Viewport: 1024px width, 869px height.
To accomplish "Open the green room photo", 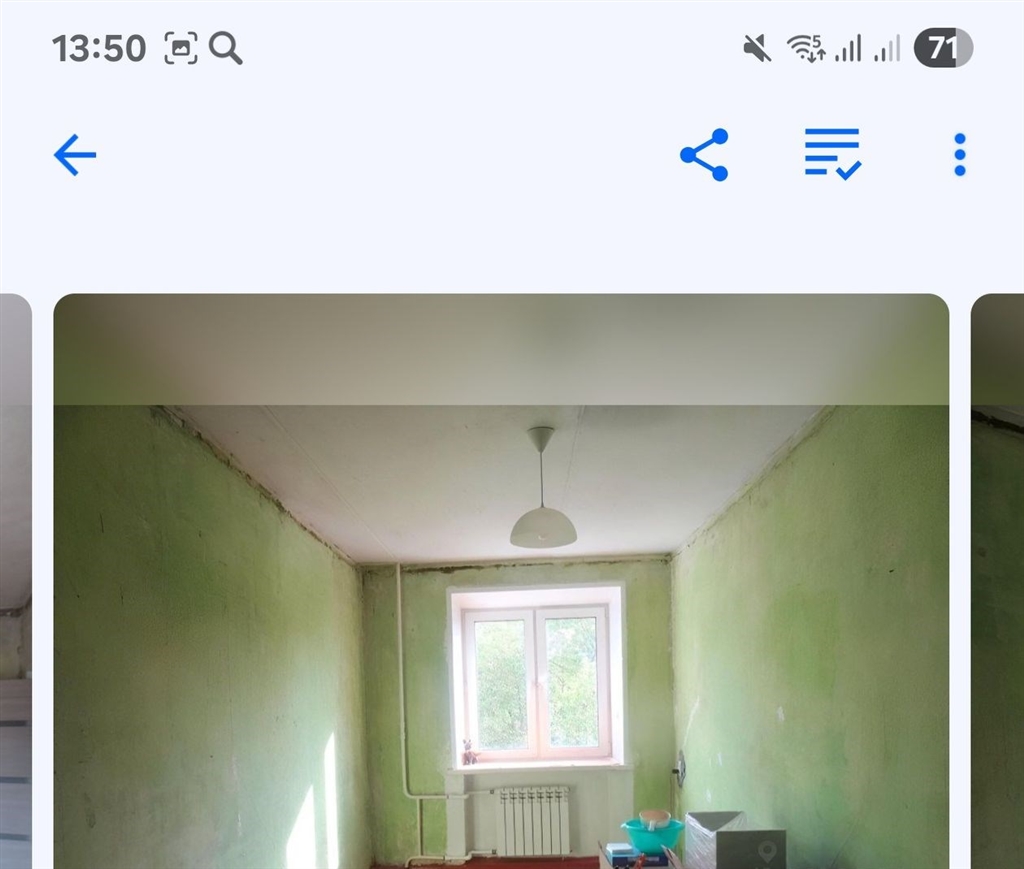I will (500, 600).
